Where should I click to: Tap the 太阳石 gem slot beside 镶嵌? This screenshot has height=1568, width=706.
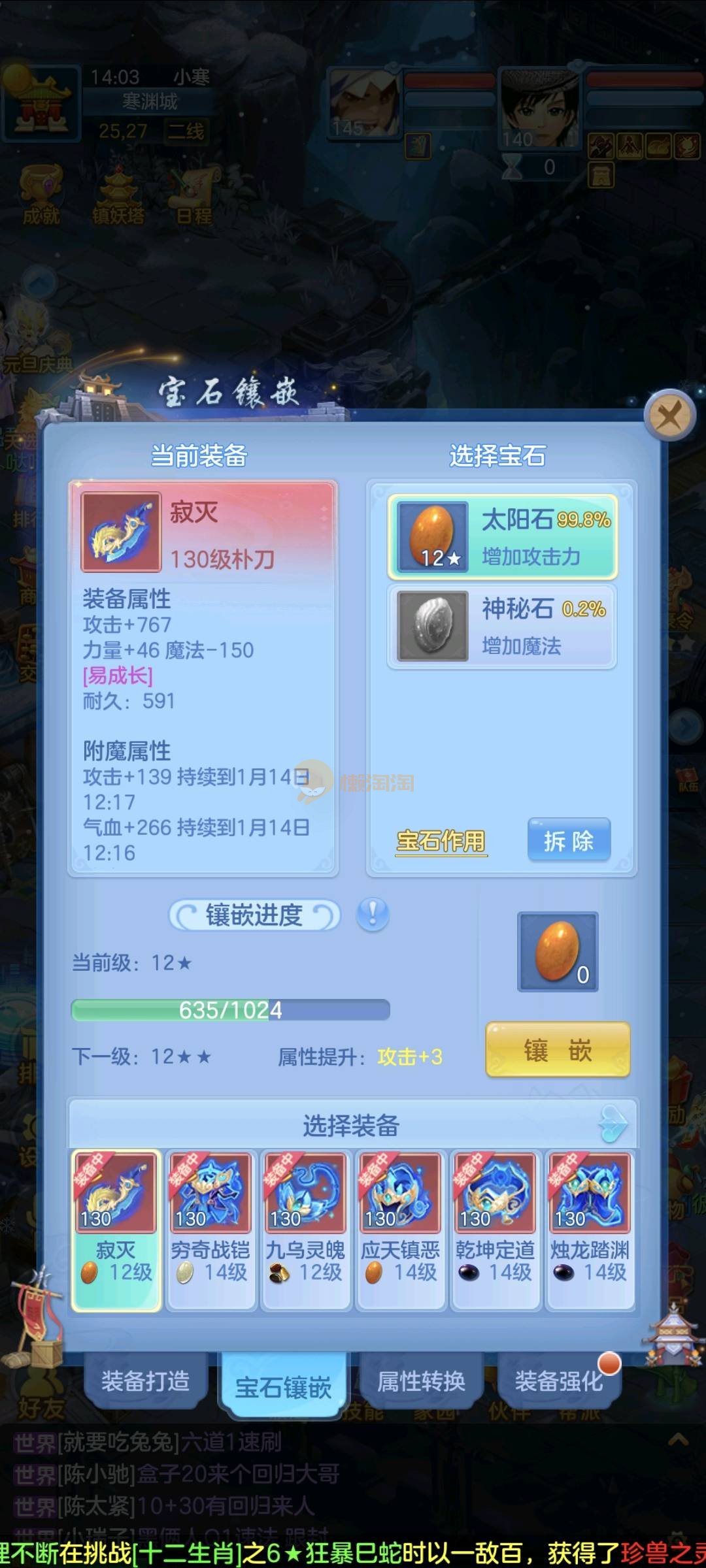558,951
